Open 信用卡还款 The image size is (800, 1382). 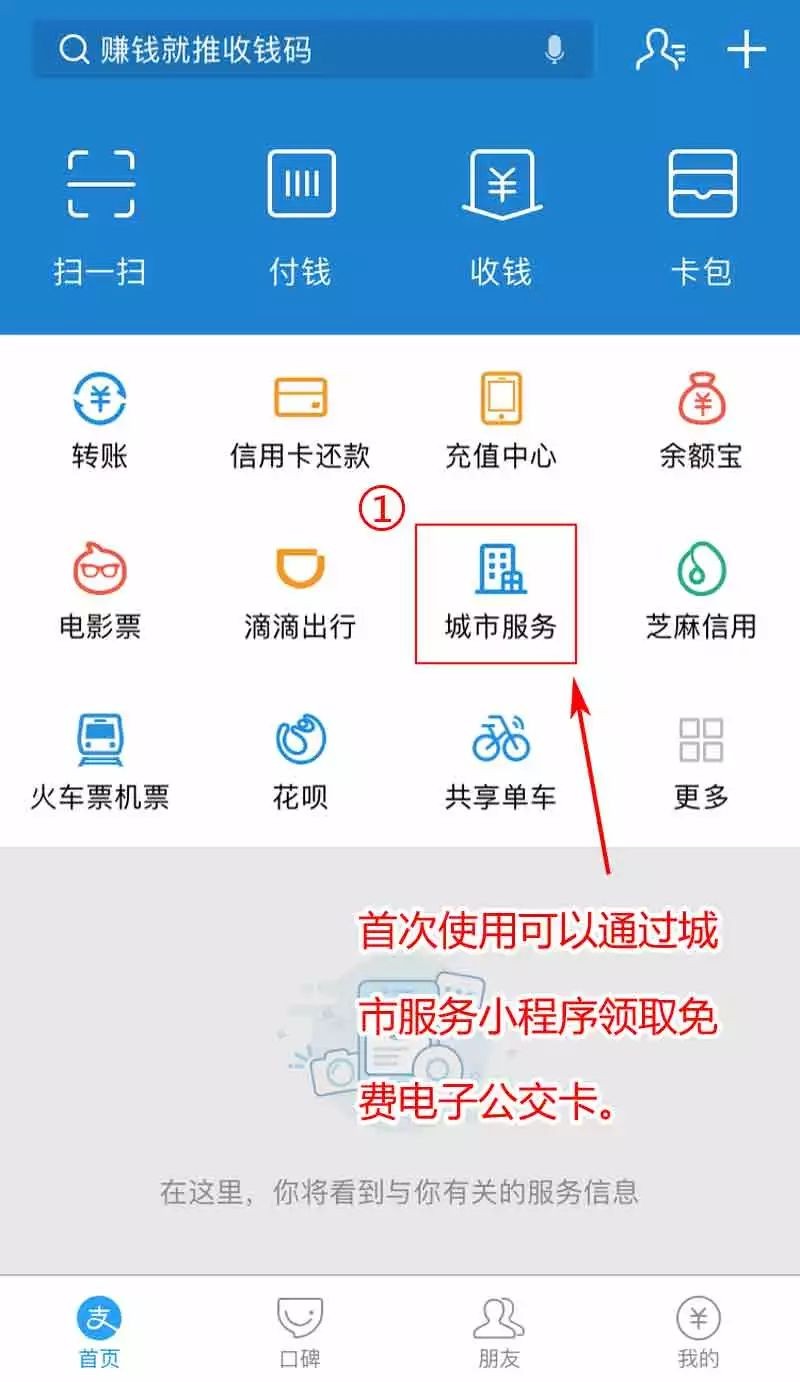[x=300, y=420]
